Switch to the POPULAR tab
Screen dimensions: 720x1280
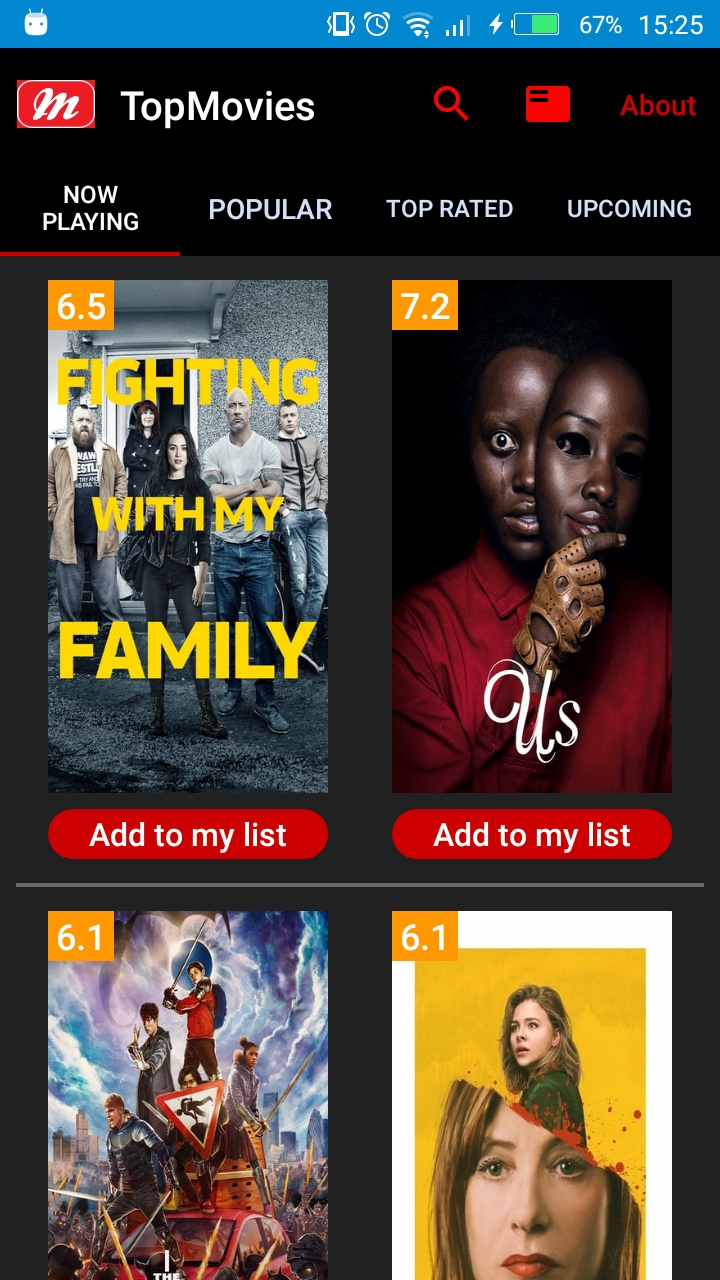click(x=270, y=209)
